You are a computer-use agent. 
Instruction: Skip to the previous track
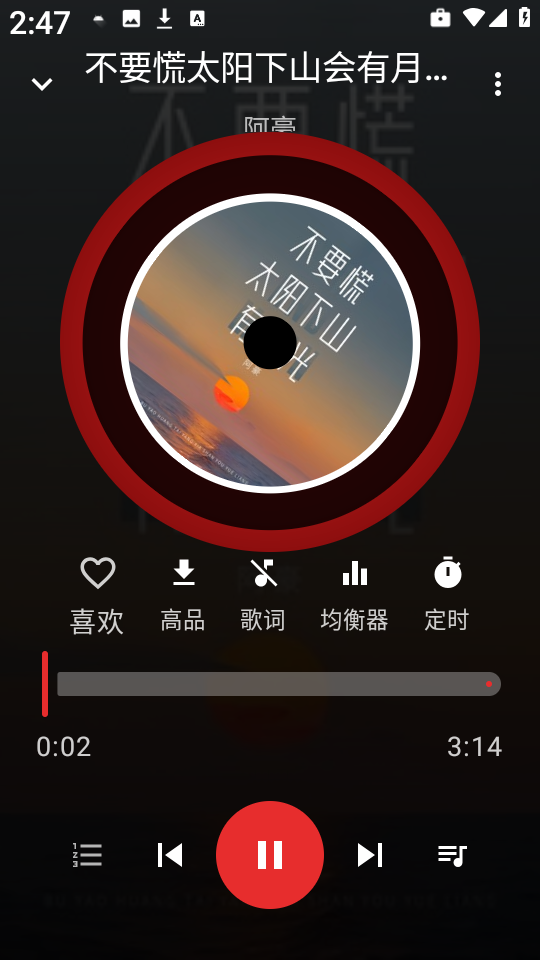coord(170,855)
